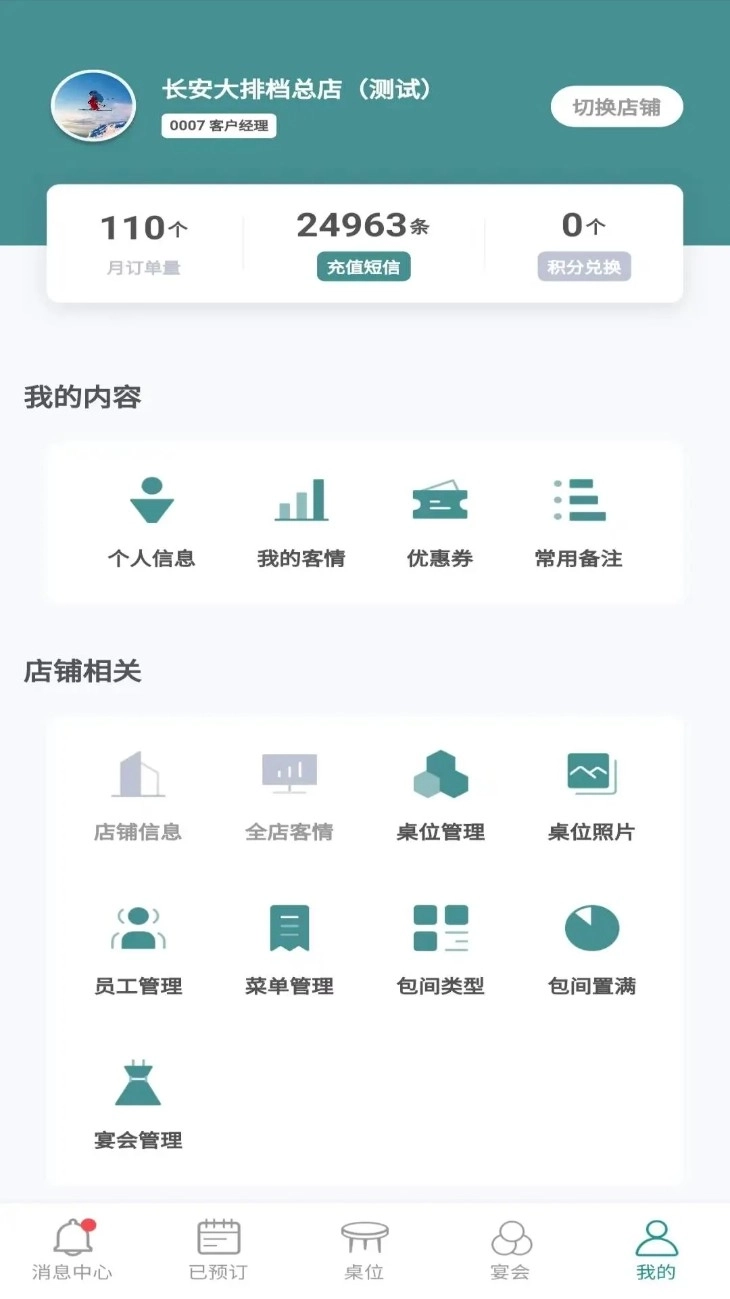Open 全店客情 store-wide customer relations icon
Viewport: 730px width, 1299px height.
[x=289, y=772]
